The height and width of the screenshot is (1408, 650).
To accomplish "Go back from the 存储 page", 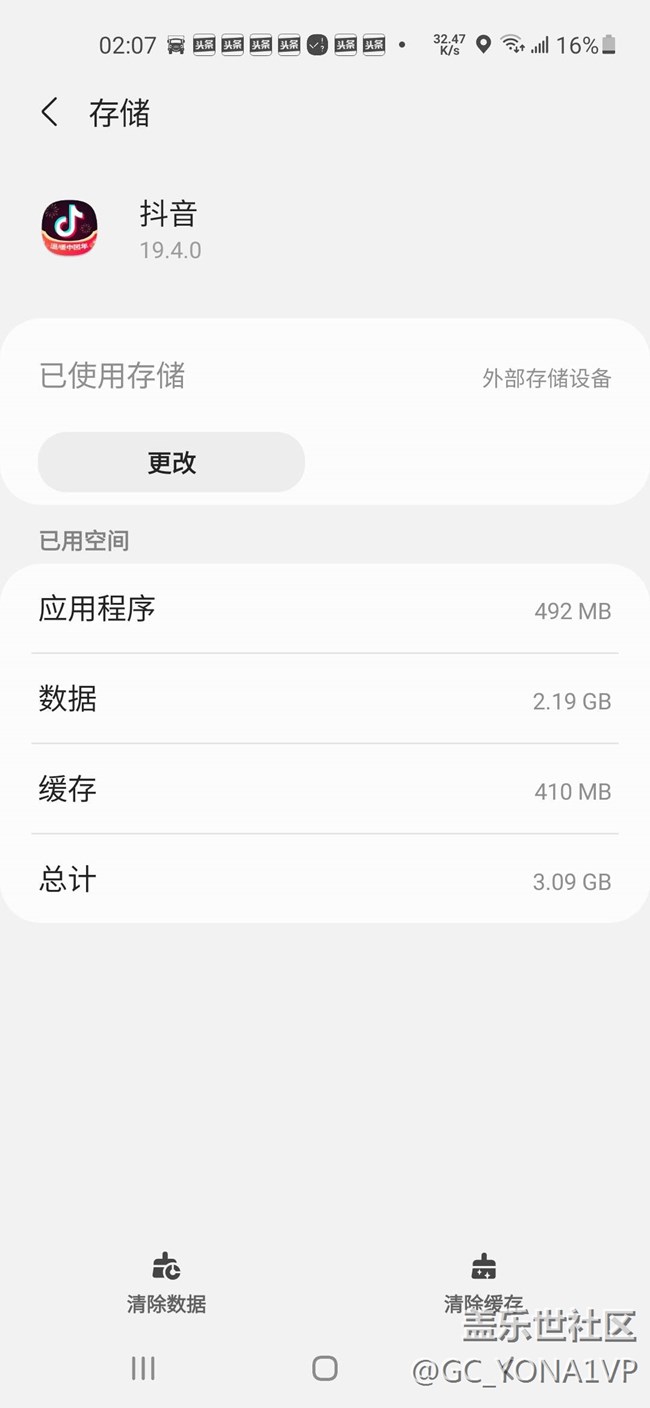I will 49,112.
